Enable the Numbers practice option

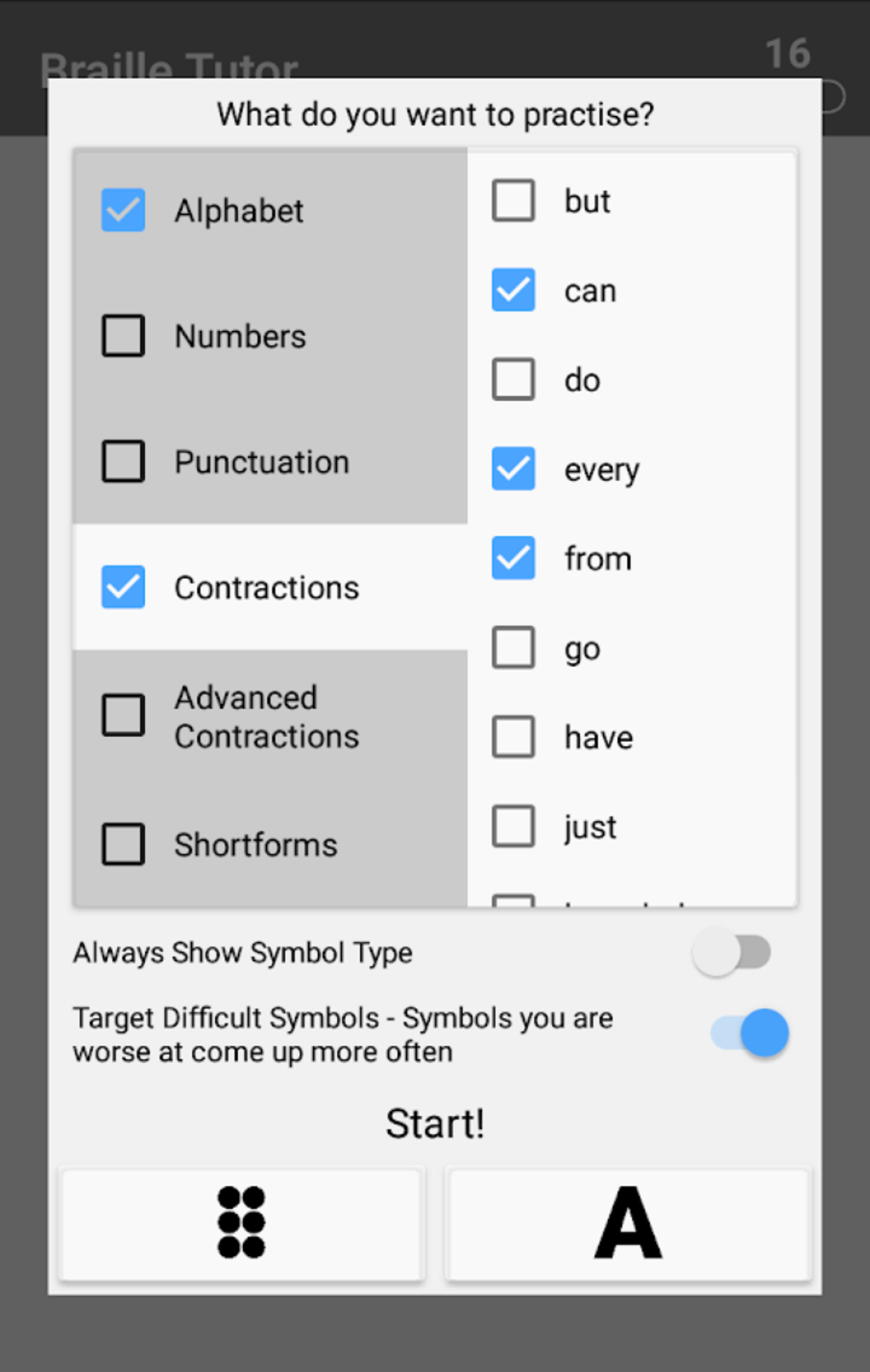pos(123,336)
